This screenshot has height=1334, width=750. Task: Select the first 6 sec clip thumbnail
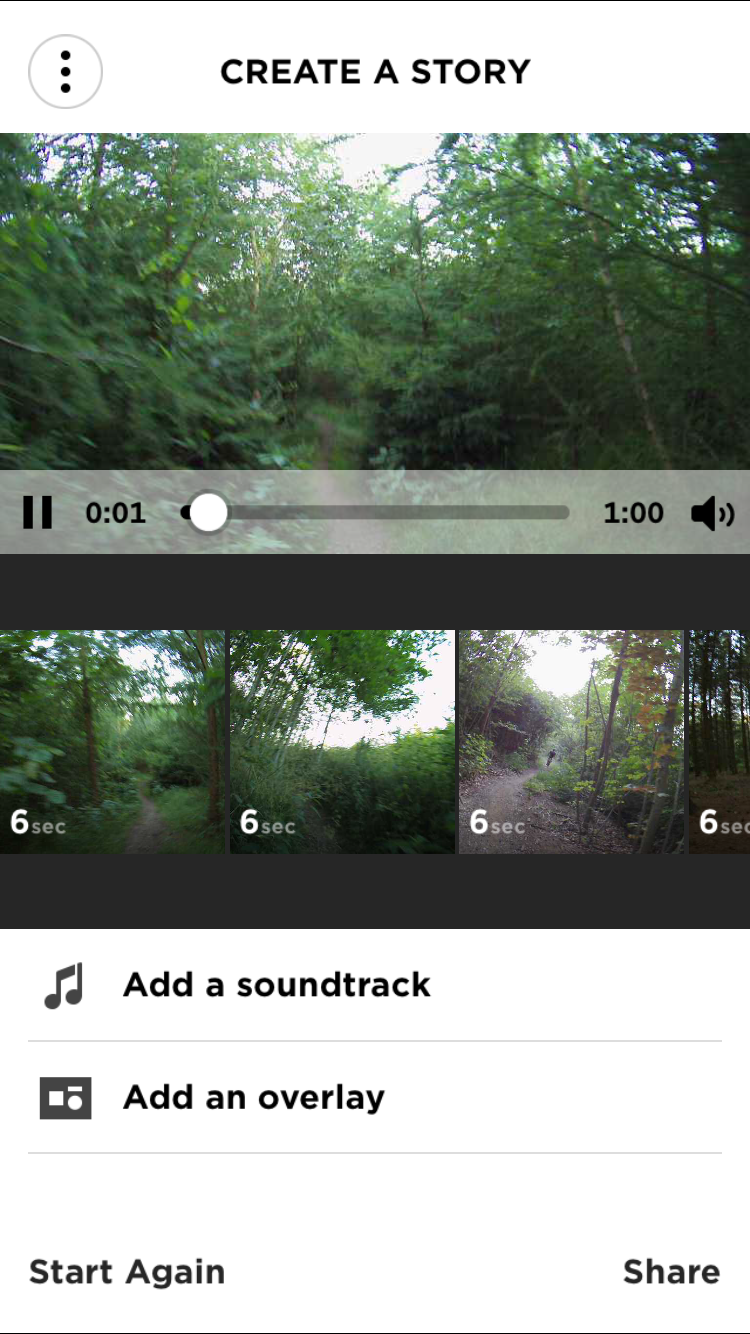(112, 741)
